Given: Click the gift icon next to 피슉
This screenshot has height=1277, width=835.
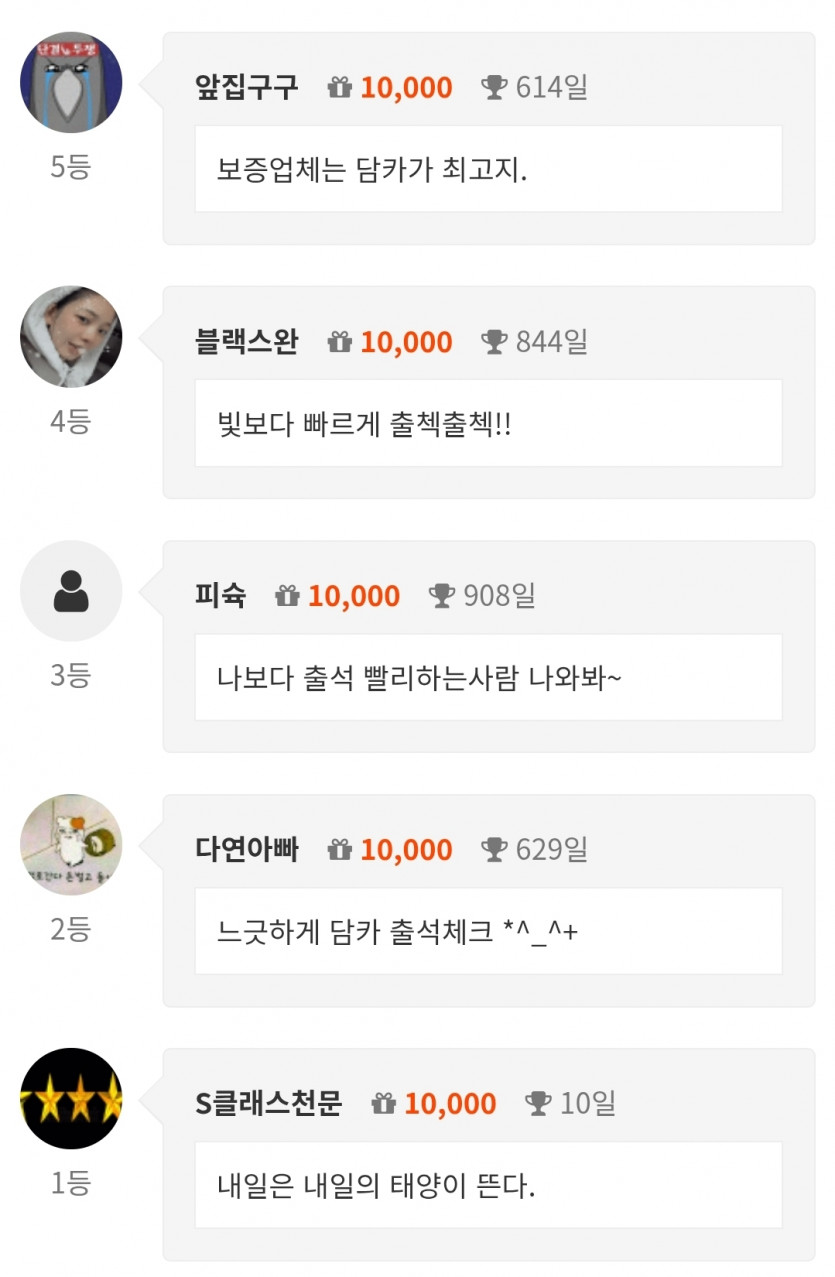Looking at the screenshot, I should [x=287, y=596].
